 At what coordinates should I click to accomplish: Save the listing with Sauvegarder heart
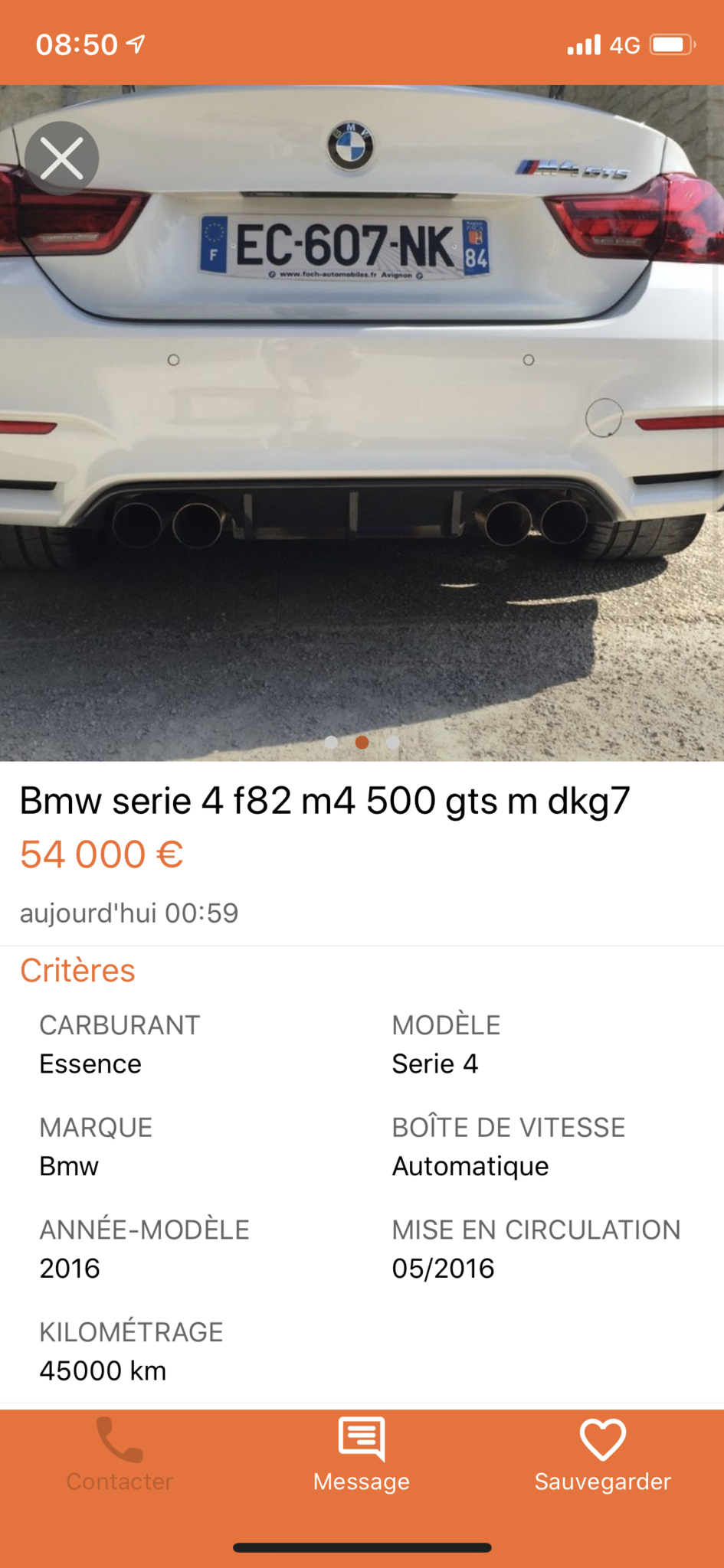(603, 1455)
